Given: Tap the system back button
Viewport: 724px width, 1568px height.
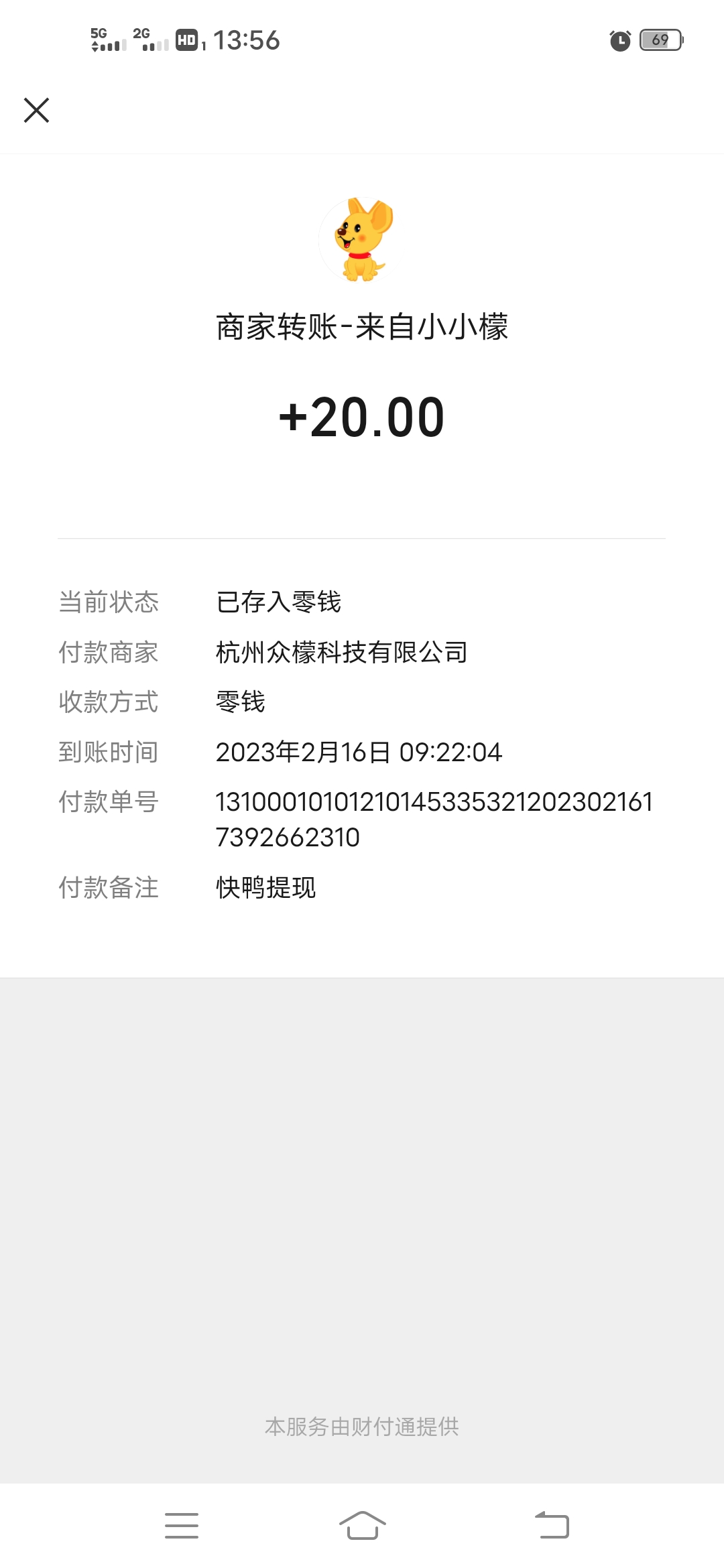Looking at the screenshot, I should [552, 1525].
